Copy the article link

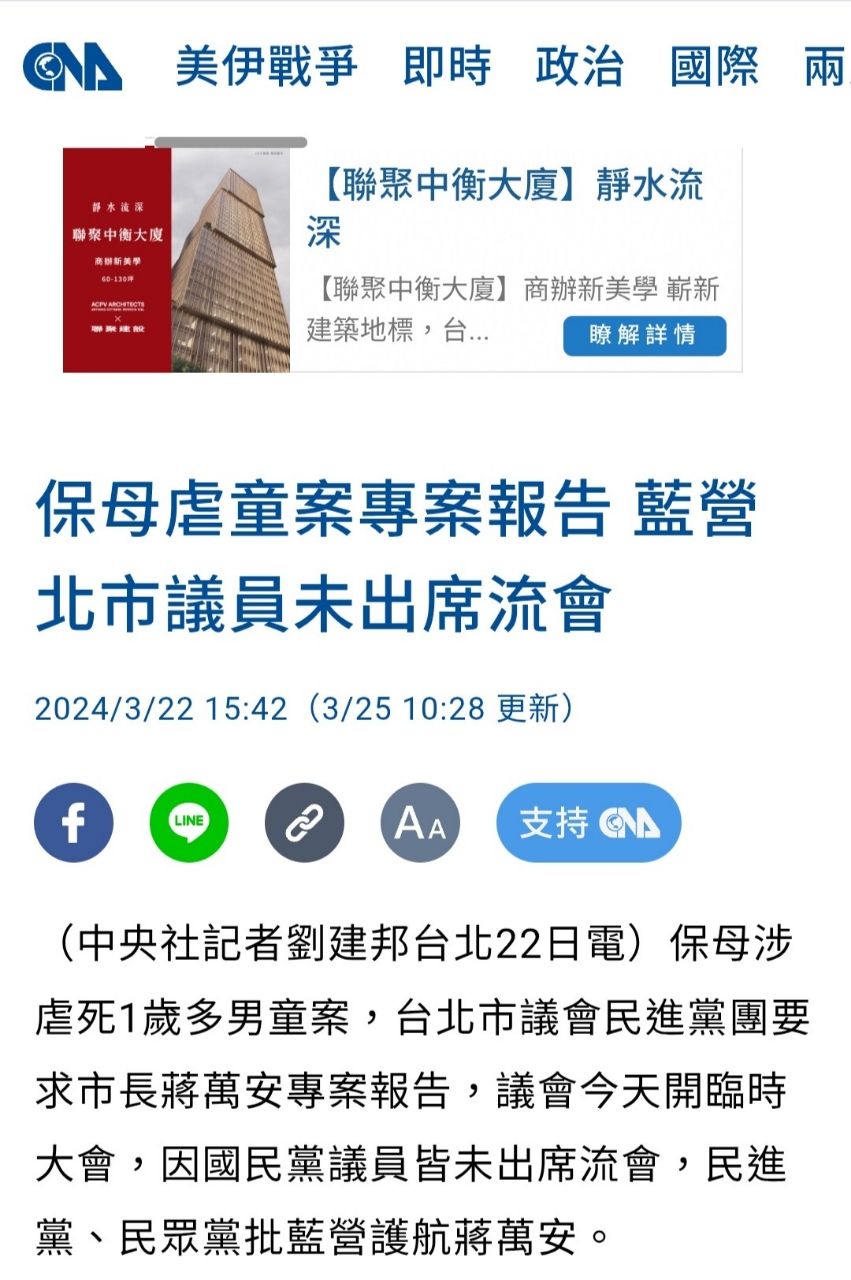coord(304,823)
